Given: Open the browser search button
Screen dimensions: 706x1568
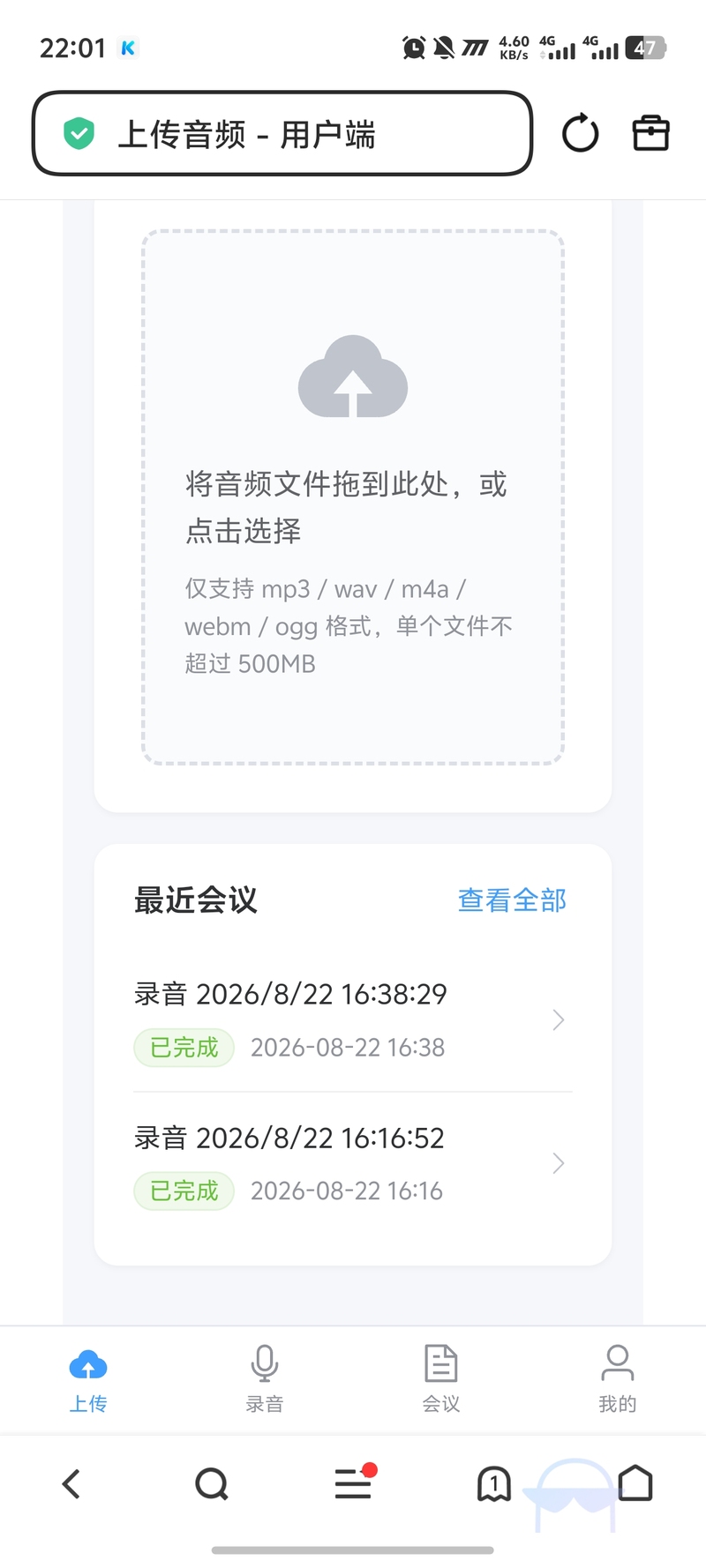Looking at the screenshot, I should (212, 1483).
